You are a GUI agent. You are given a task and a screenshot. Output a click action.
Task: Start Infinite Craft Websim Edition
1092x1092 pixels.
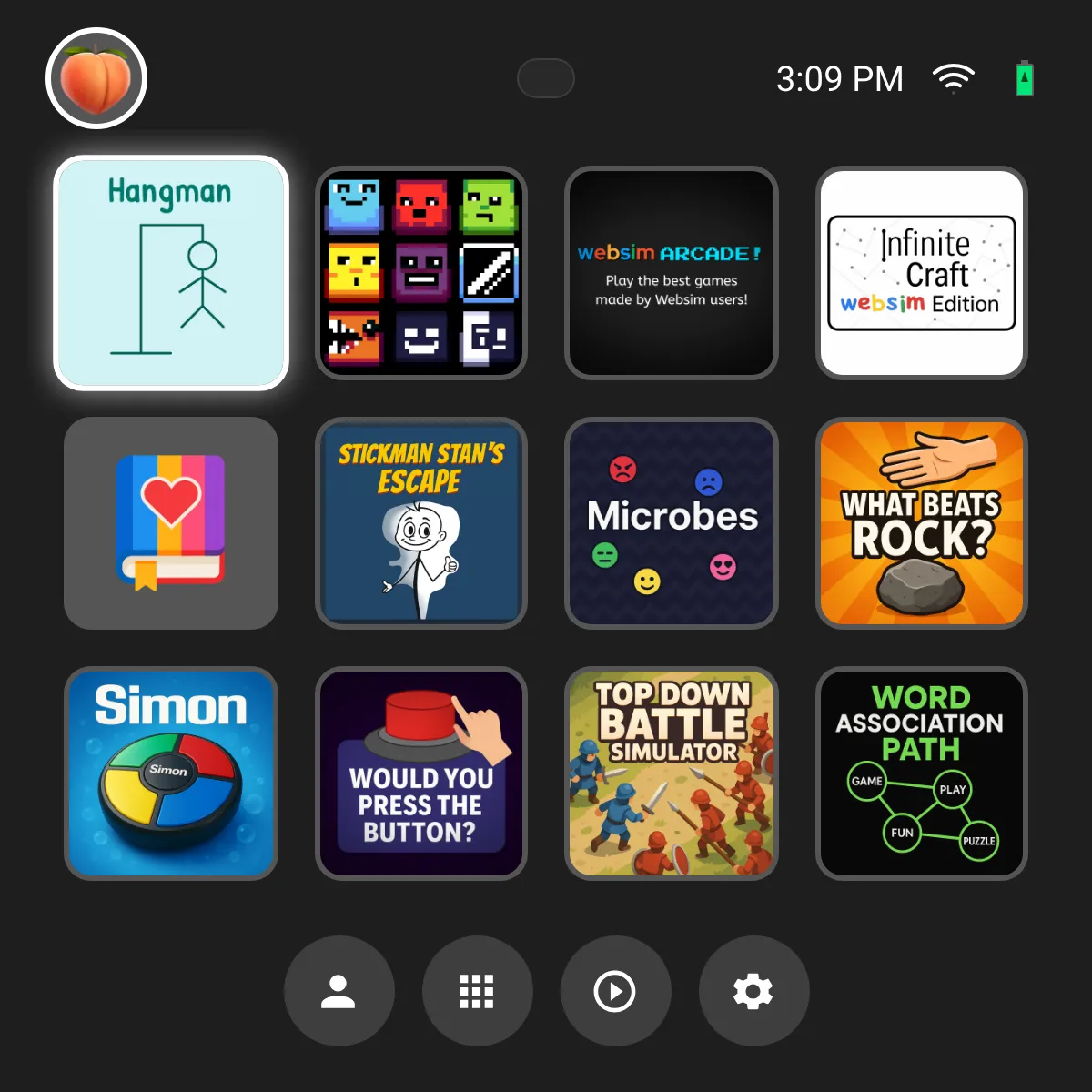click(922, 273)
